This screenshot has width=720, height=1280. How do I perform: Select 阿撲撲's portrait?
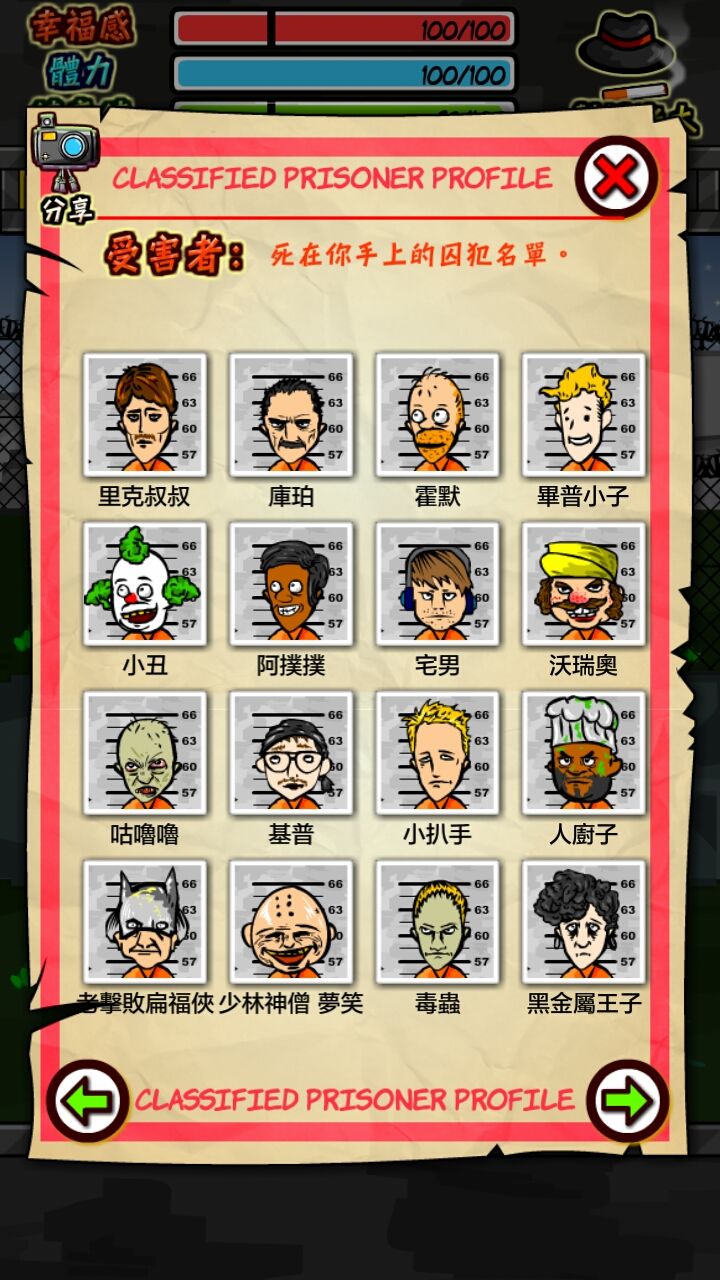[x=292, y=585]
